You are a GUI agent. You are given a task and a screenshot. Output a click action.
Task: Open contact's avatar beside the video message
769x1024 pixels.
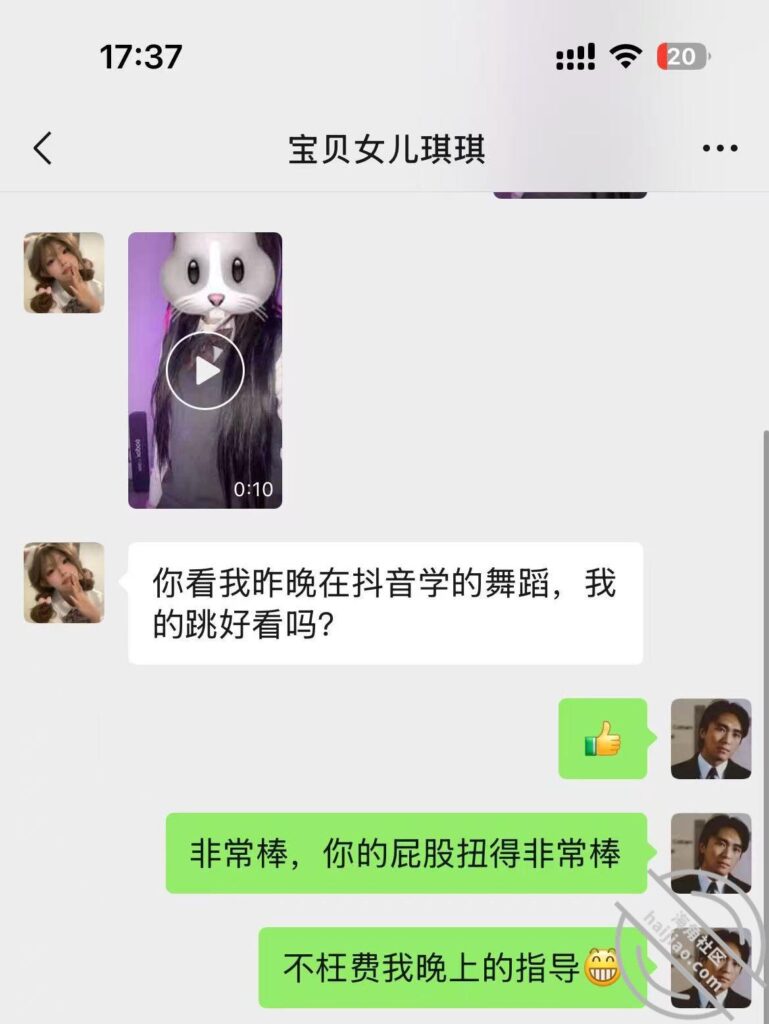pos(64,273)
